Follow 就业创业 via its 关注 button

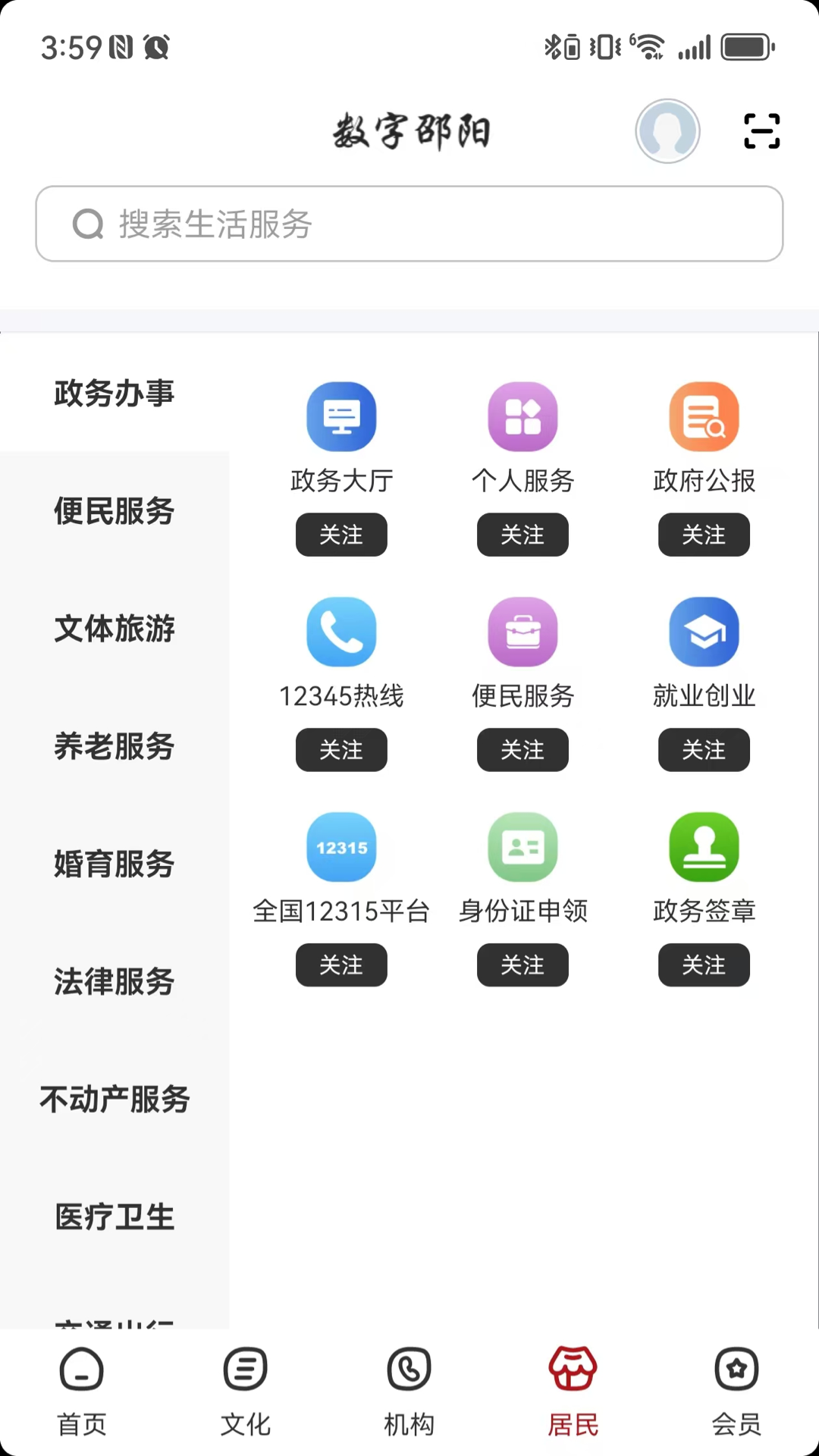pyautogui.click(x=704, y=750)
